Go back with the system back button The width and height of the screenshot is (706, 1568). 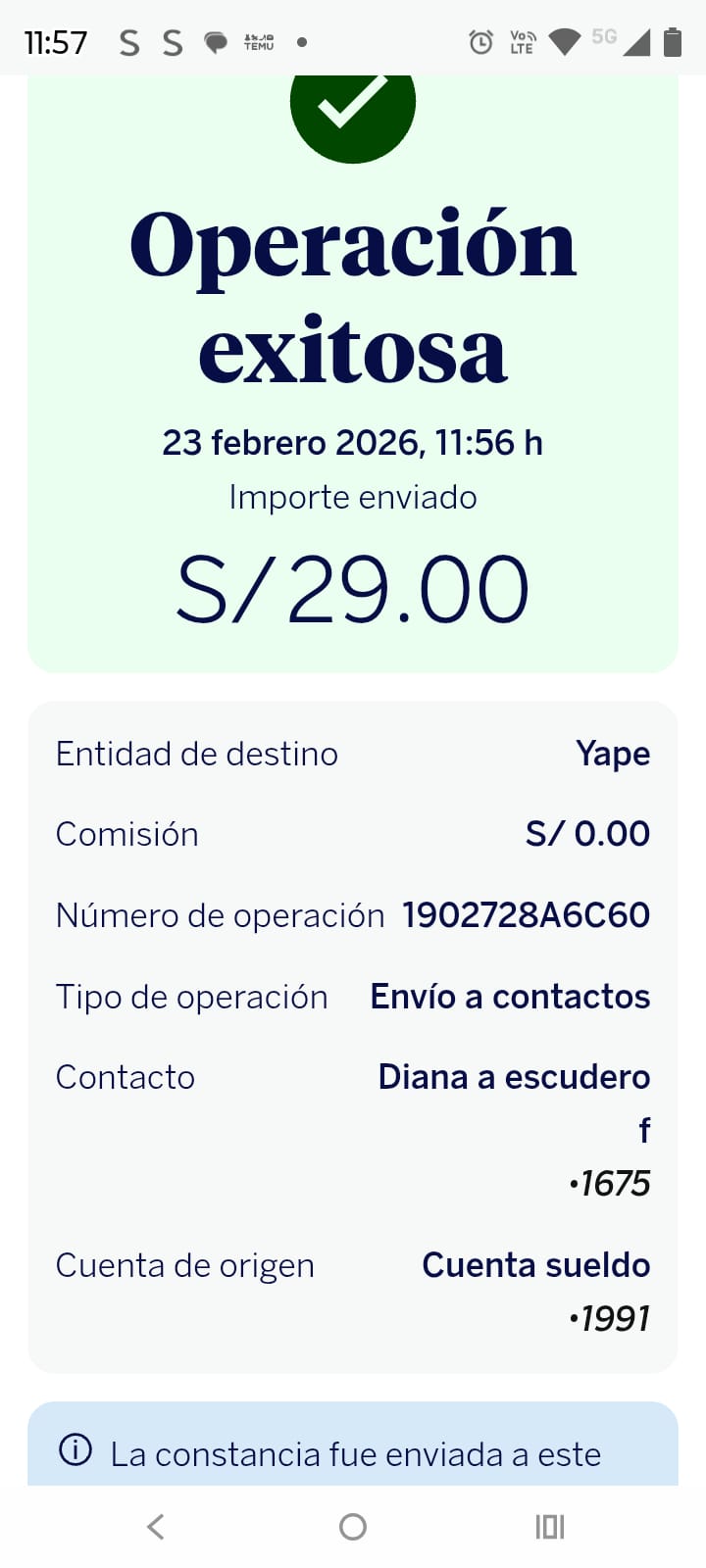point(155,1526)
